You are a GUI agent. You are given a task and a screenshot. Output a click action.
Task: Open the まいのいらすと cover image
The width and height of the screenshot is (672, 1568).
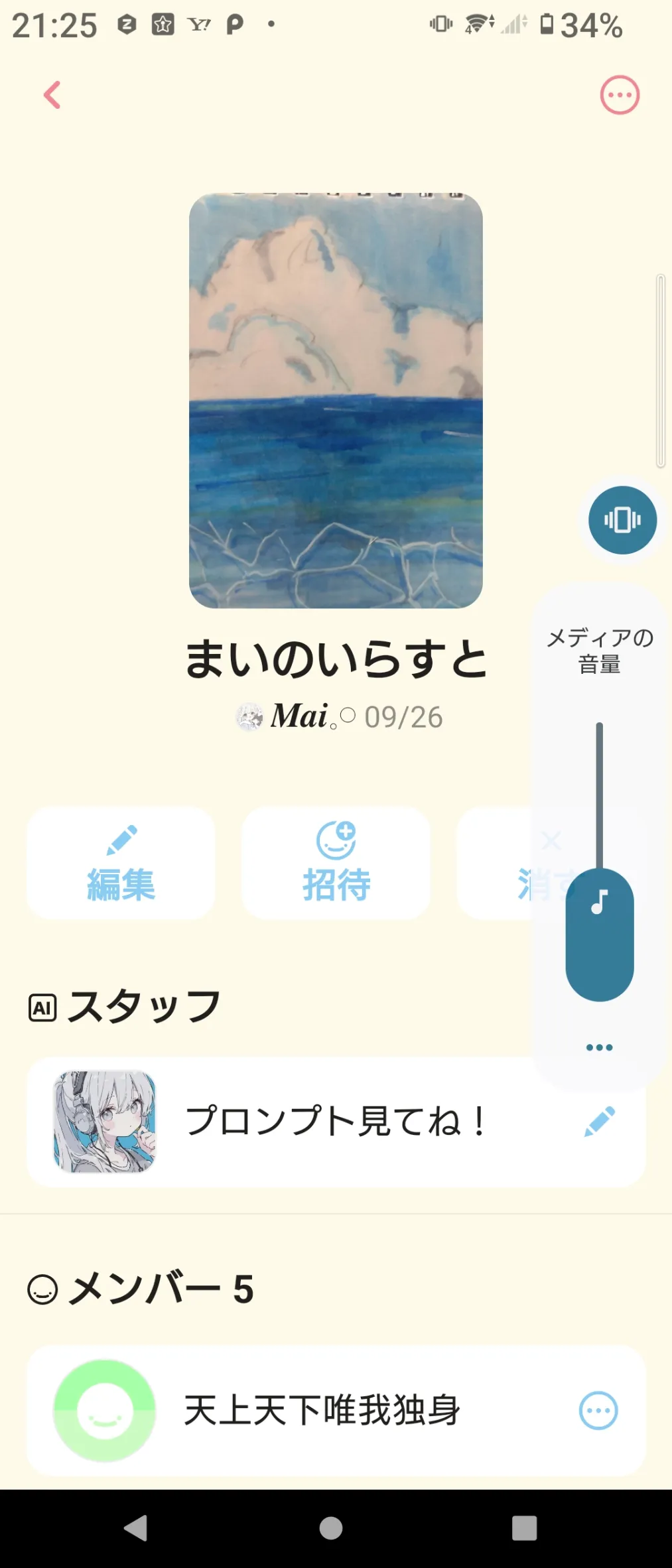(x=336, y=401)
